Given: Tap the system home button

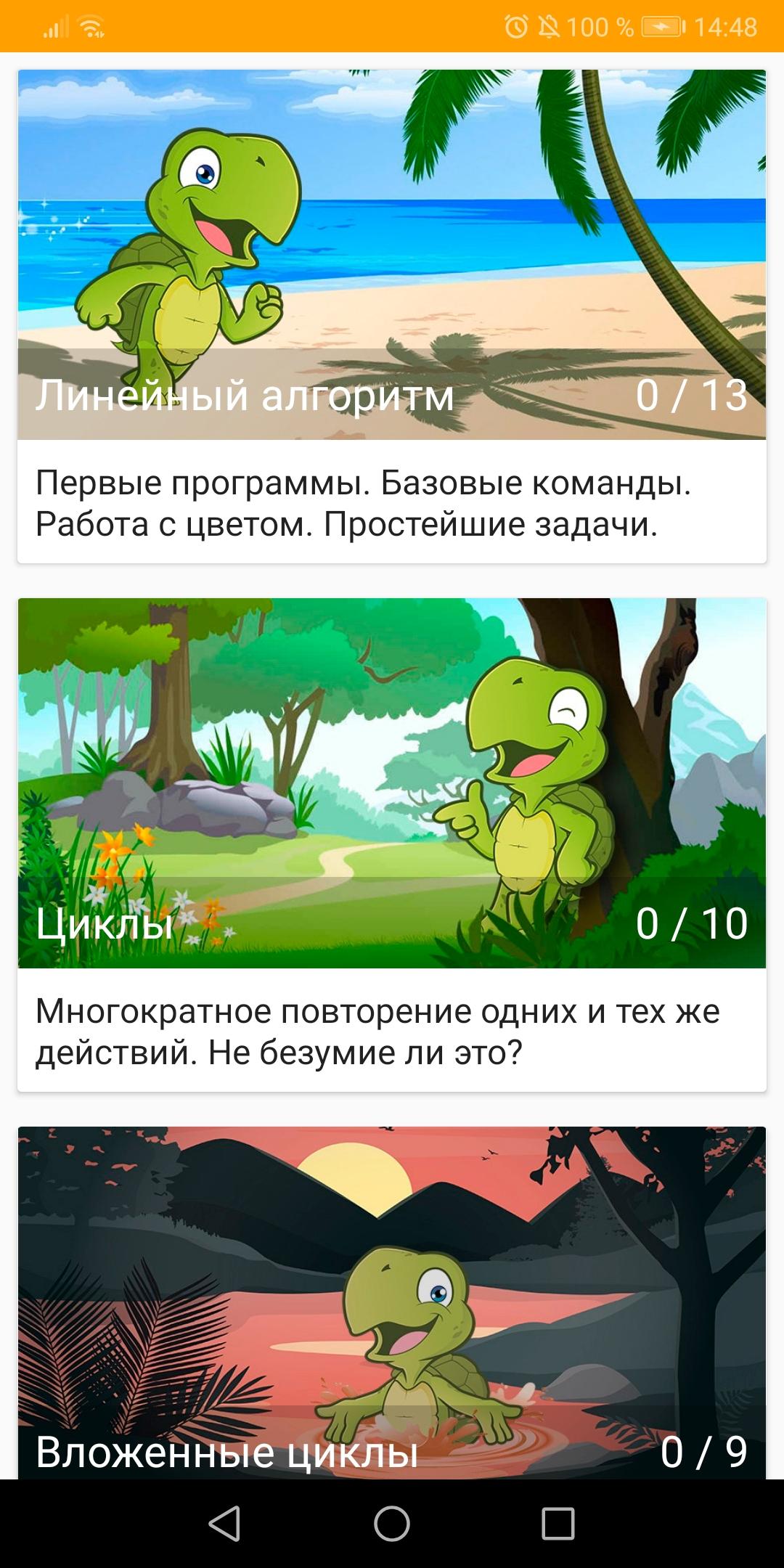Looking at the screenshot, I should 392,1523.
